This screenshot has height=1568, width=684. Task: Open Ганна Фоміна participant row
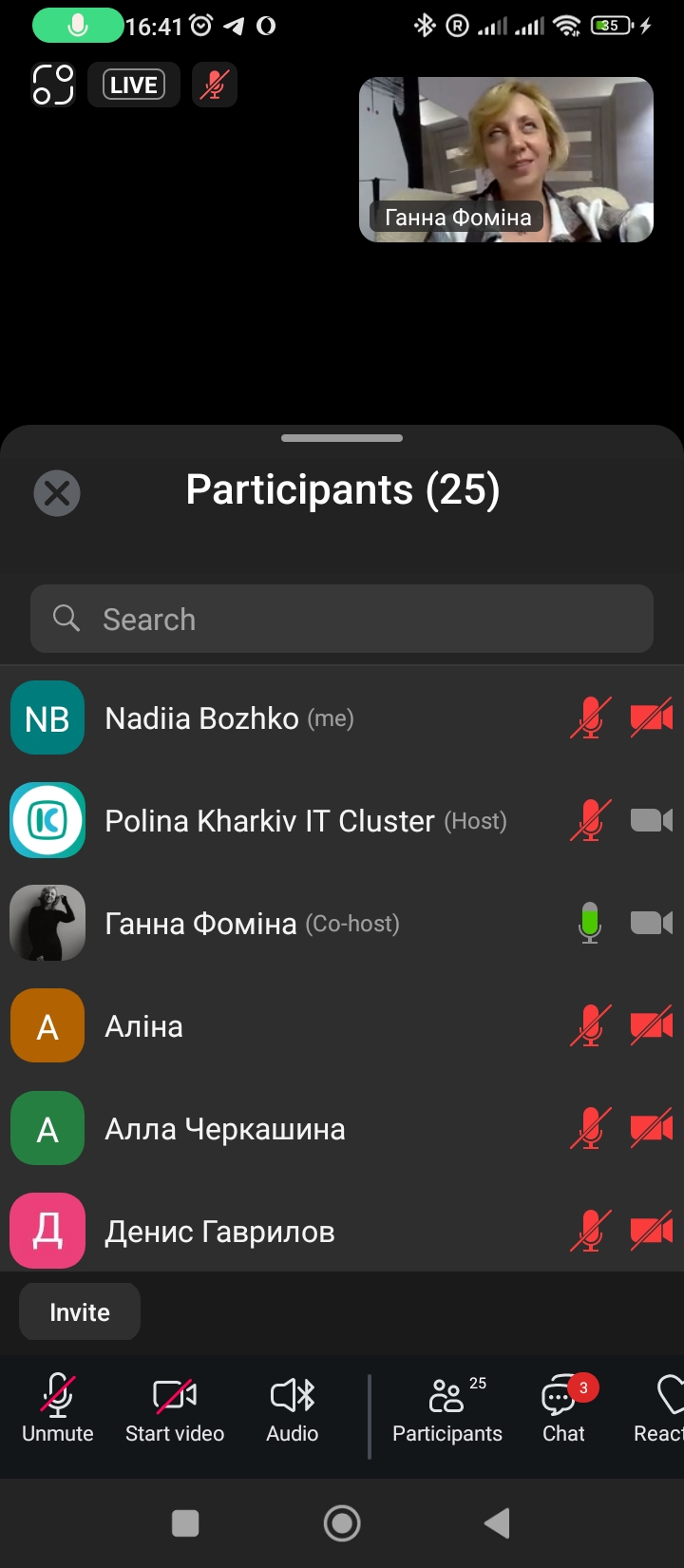(285, 924)
